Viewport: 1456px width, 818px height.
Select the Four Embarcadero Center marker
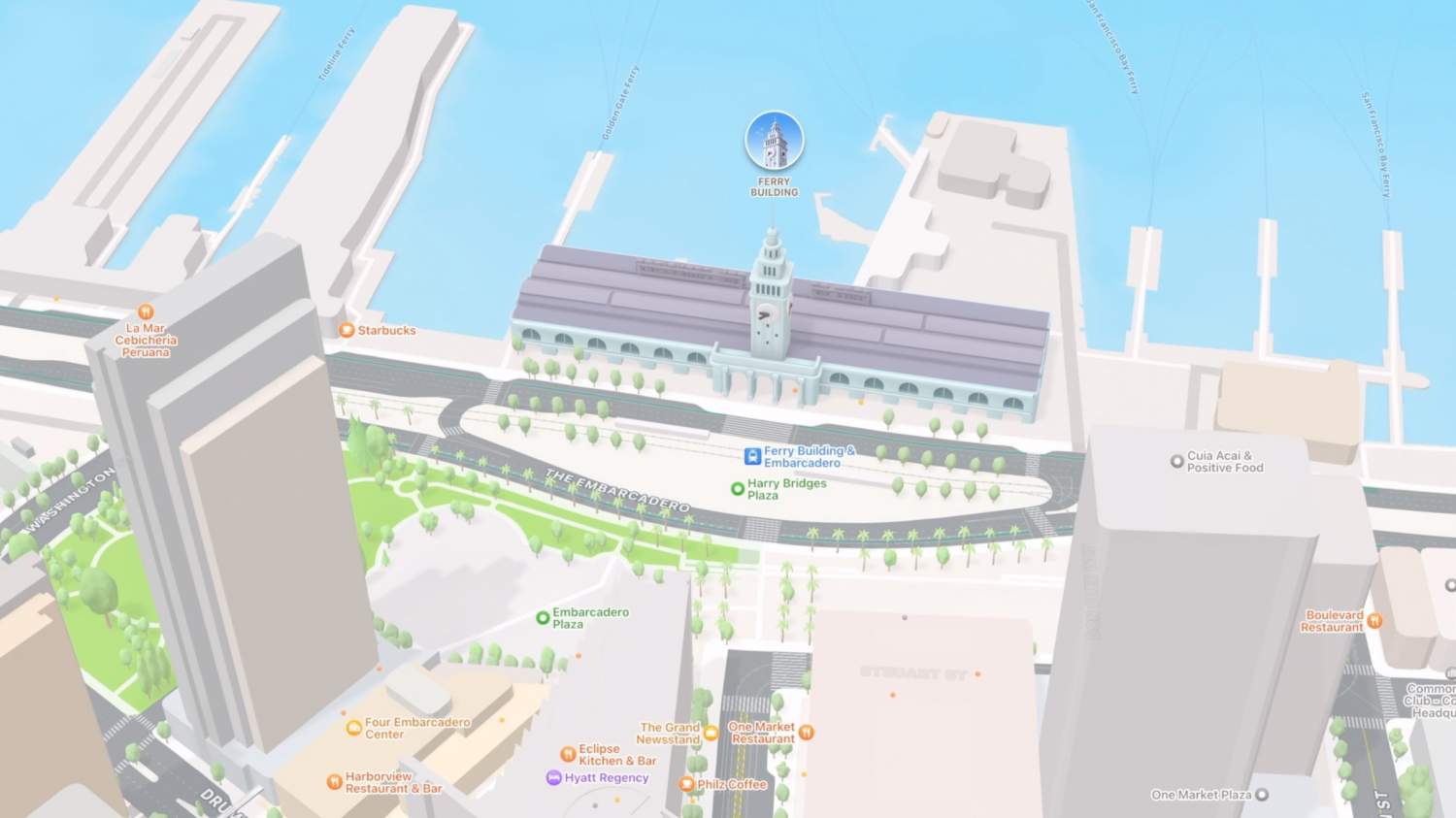point(354,727)
